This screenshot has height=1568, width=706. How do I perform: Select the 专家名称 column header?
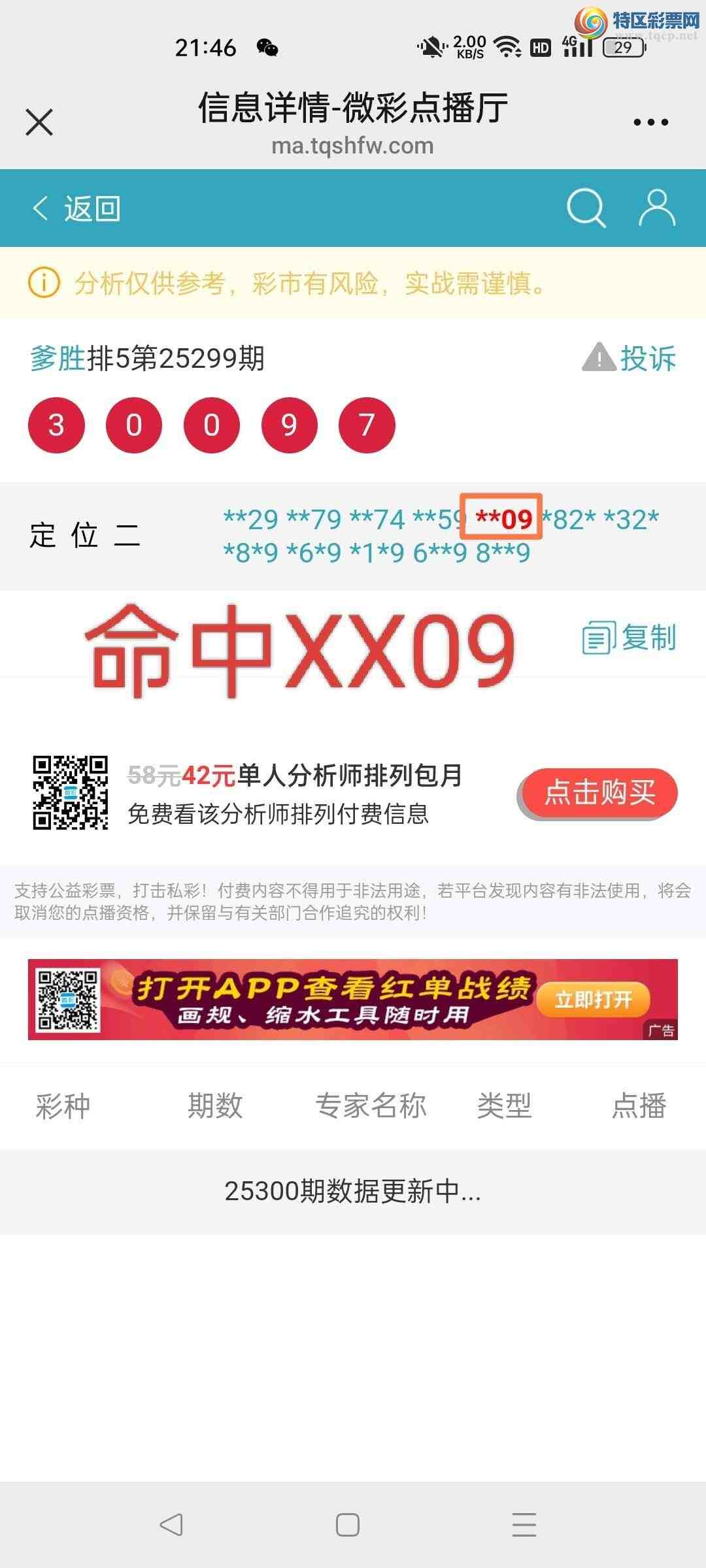[x=369, y=1105]
